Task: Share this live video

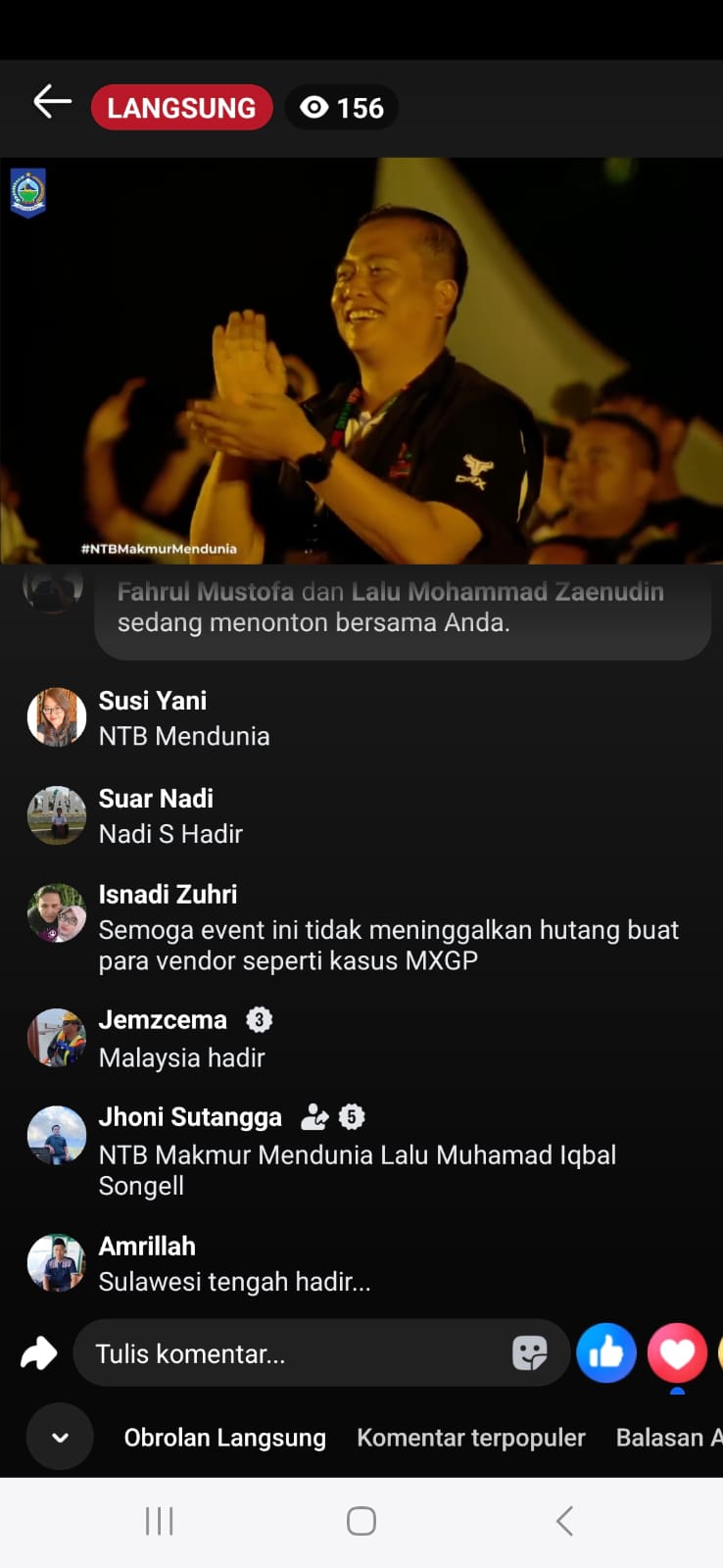Action: click(x=39, y=1353)
